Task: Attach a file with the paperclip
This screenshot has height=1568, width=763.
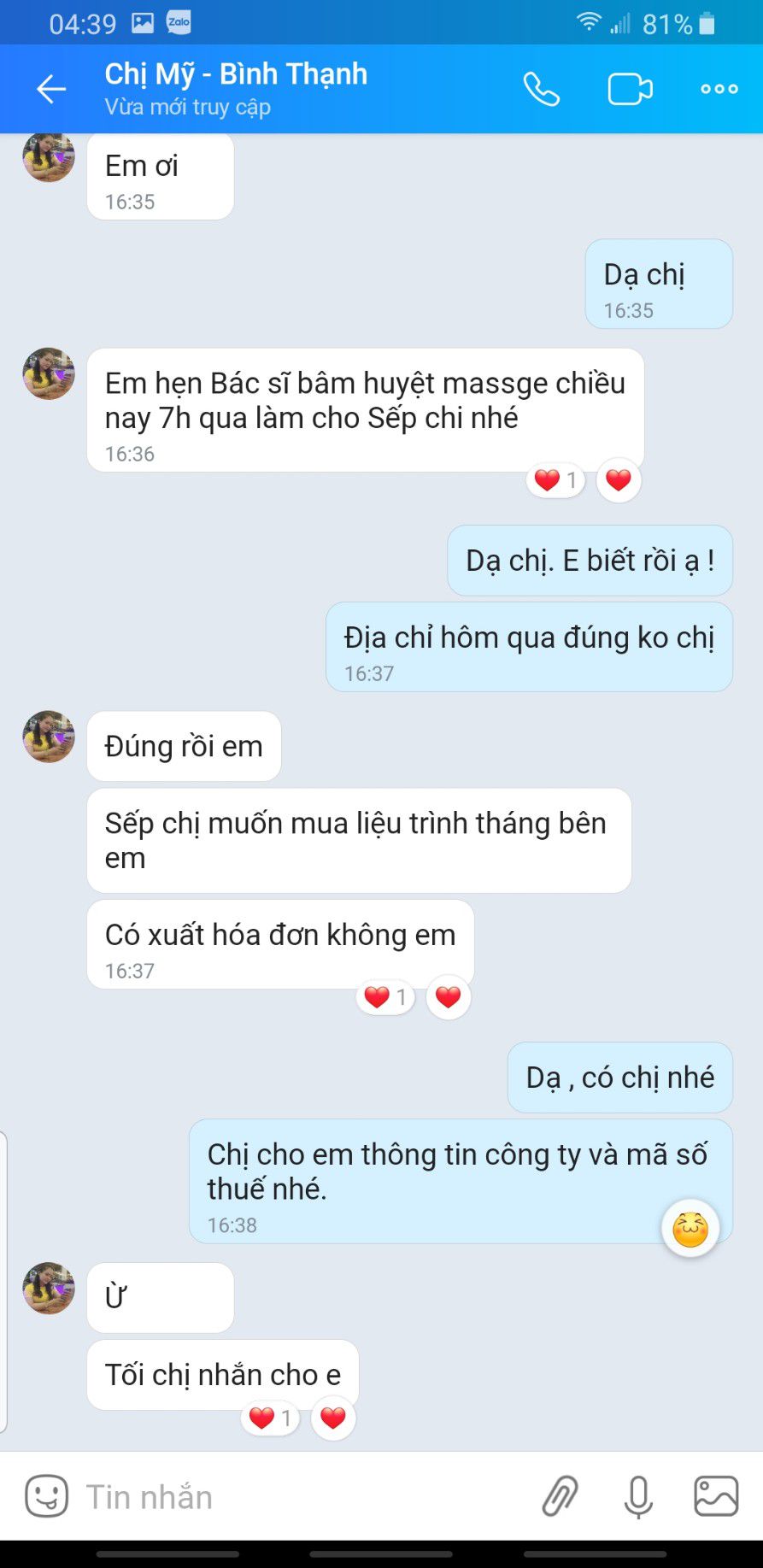Action: 561,1496
